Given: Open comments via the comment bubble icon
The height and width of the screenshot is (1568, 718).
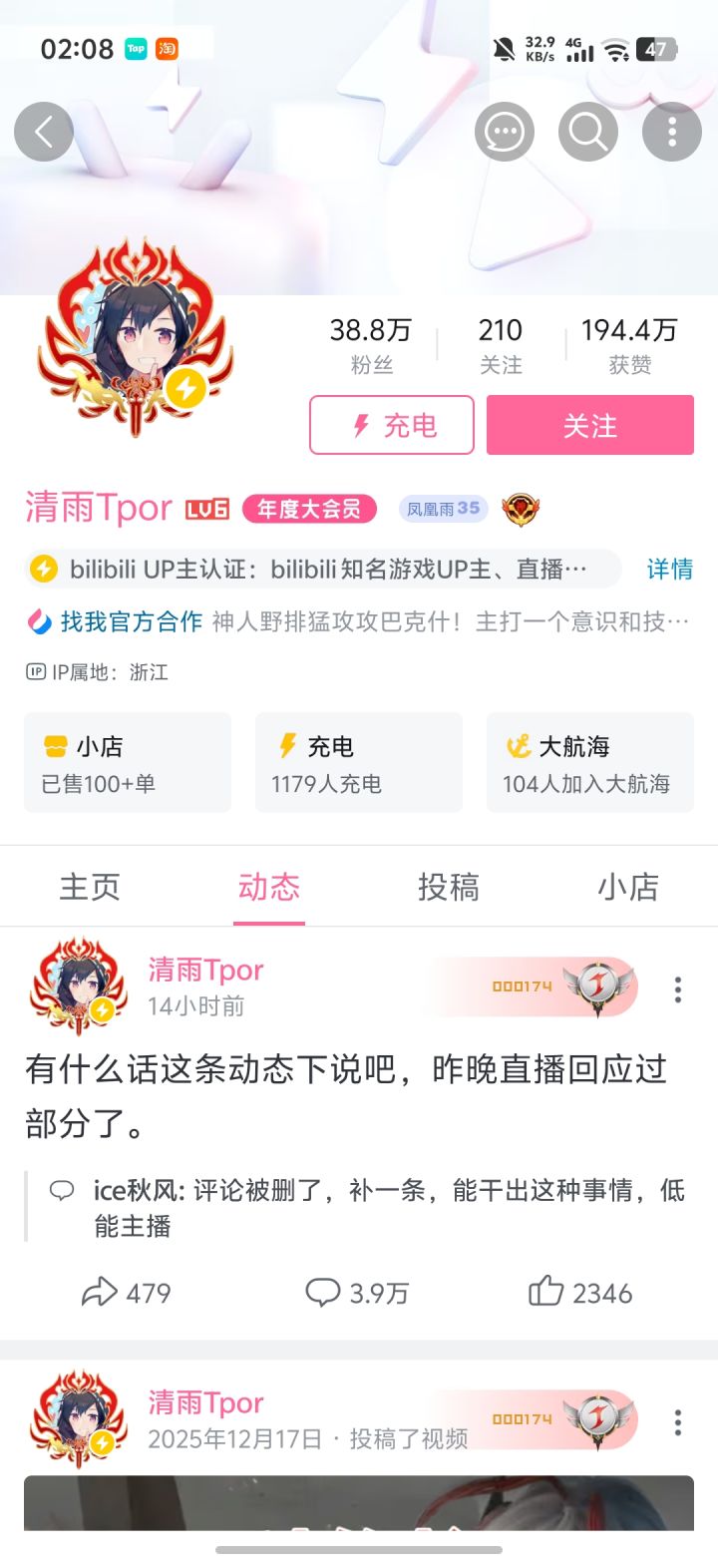Looking at the screenshot, I should (x=324, y=1292).
